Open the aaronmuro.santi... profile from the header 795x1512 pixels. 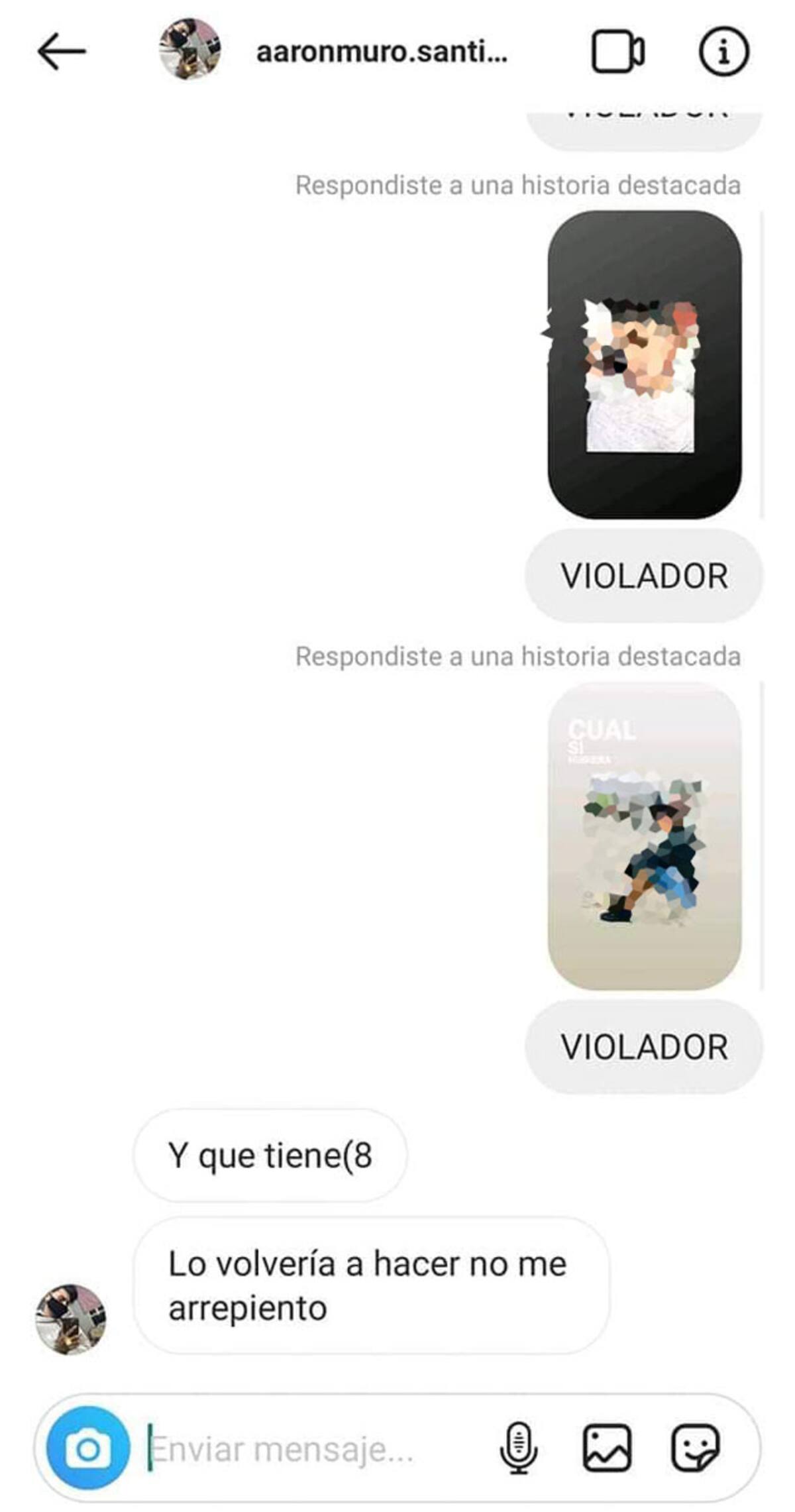click(x=382, y=52)
